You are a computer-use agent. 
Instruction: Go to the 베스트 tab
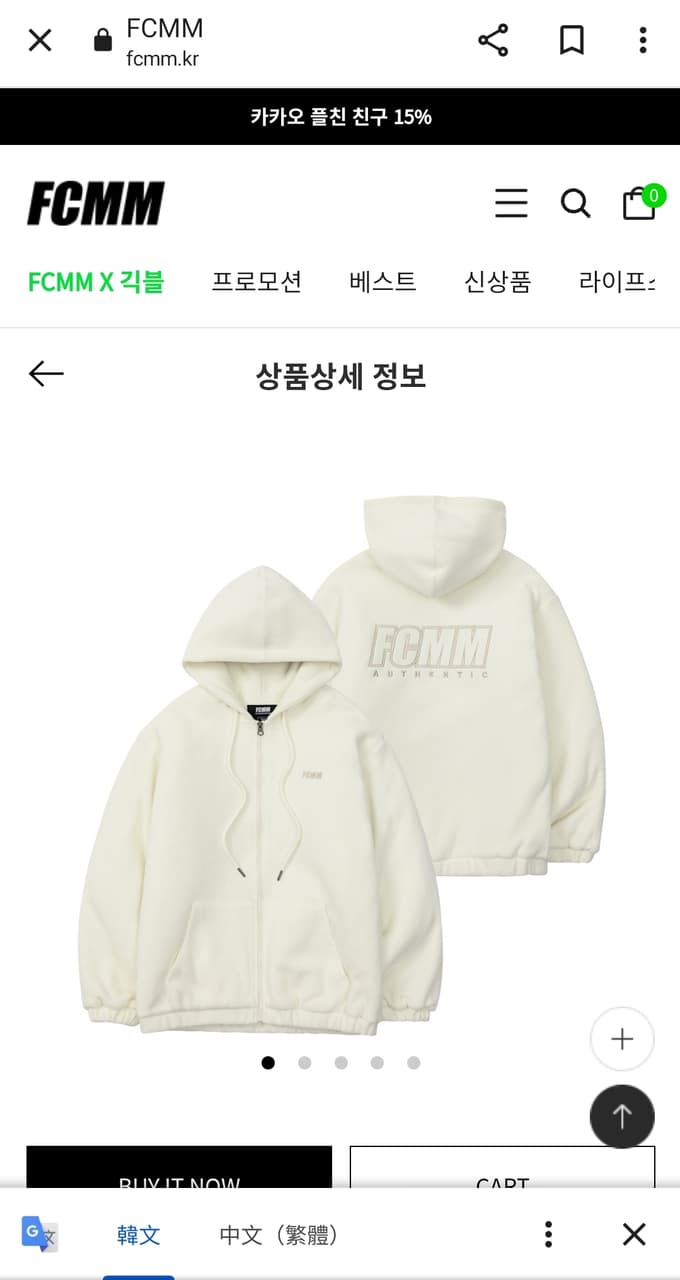(x=383, y=282)
